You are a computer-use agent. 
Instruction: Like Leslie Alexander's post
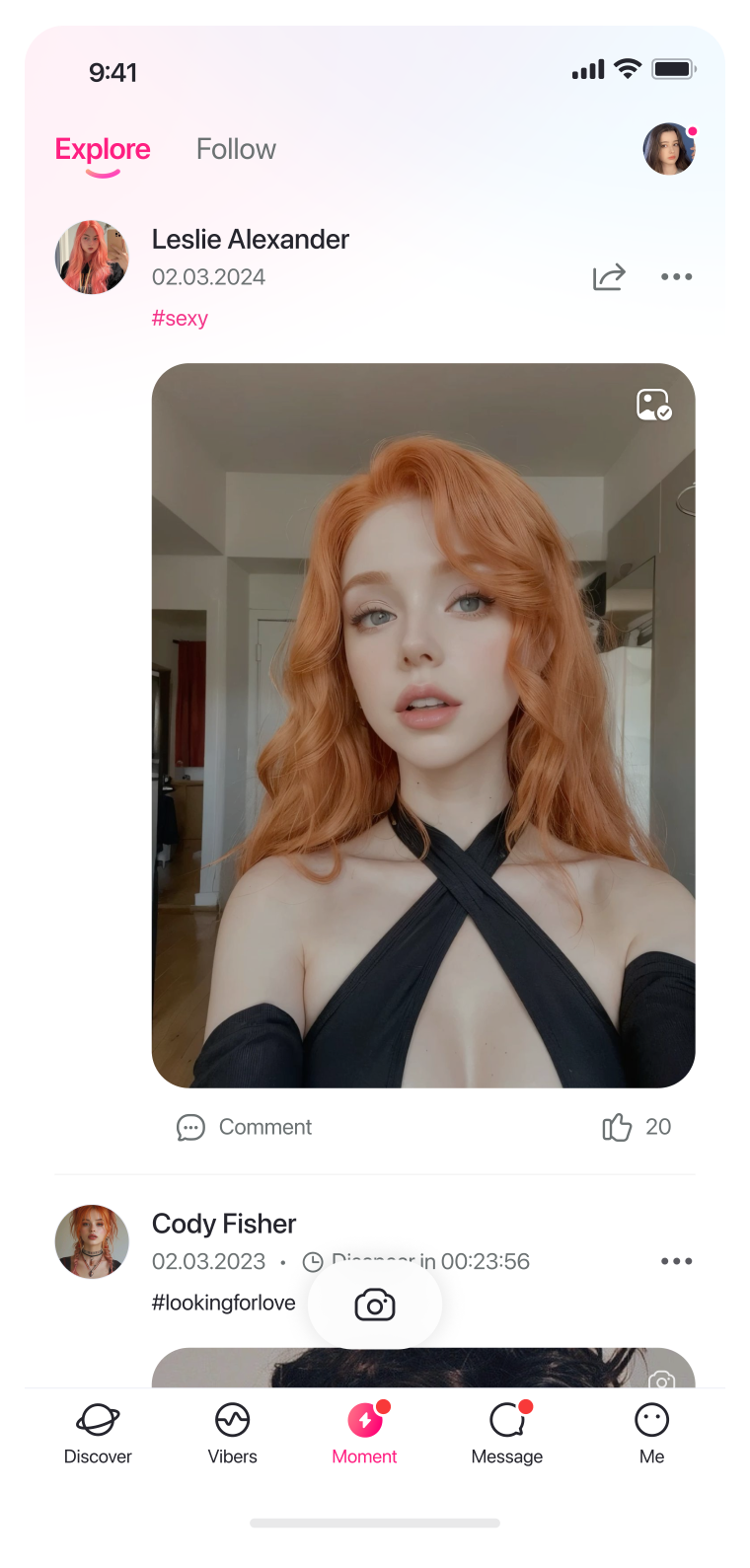(x=618, y=1127)
